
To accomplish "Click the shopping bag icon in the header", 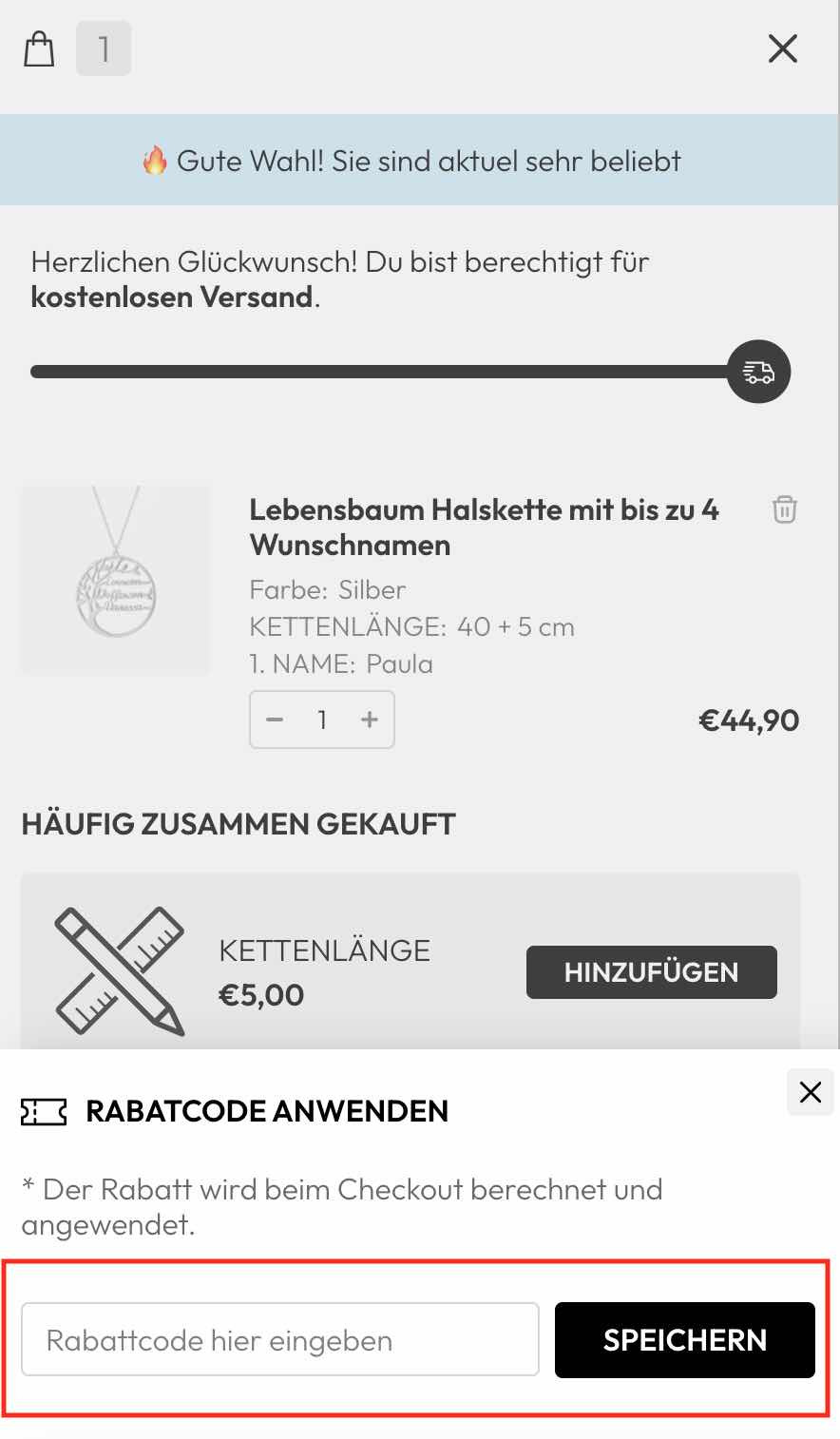I will pos(38,48).
